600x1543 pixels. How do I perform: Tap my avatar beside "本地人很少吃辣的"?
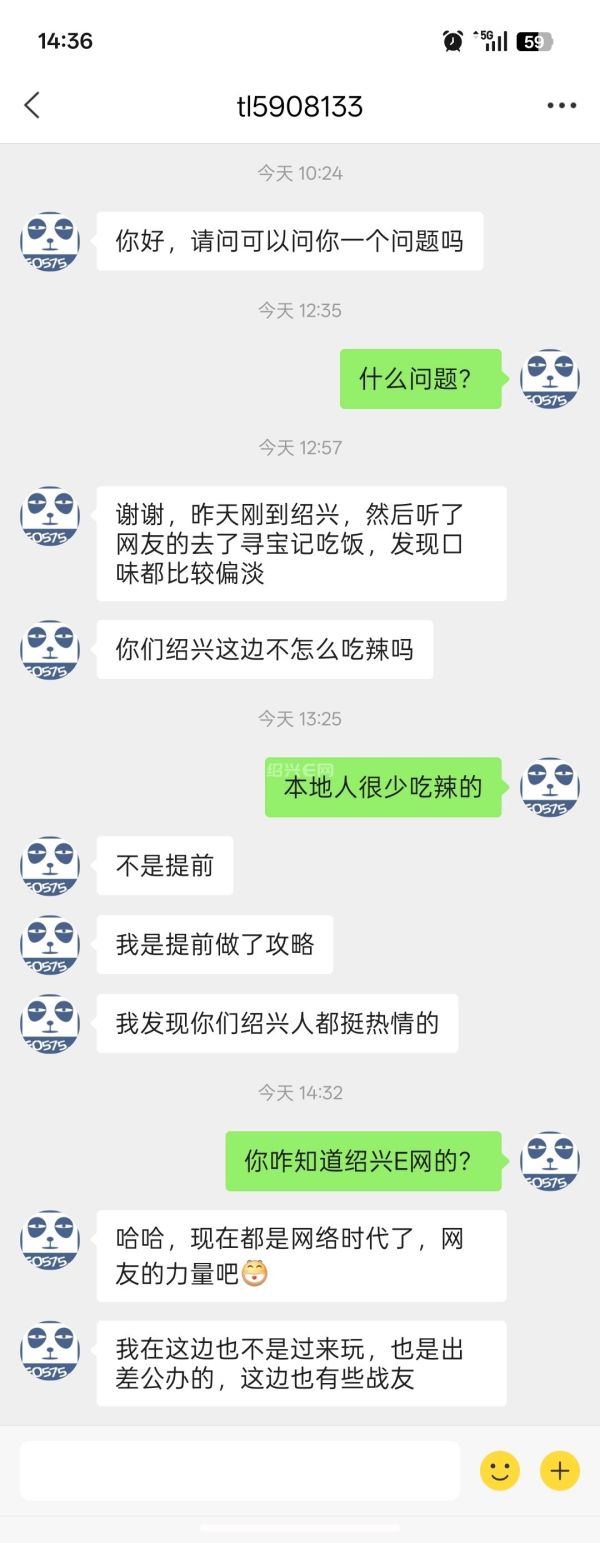(550, 786)
